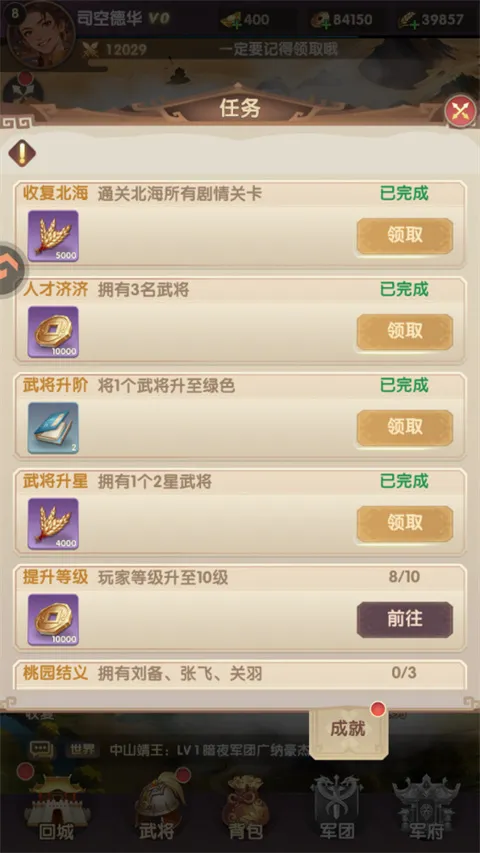
Task: Open the world chat message icon
Action: click(41, 749)
